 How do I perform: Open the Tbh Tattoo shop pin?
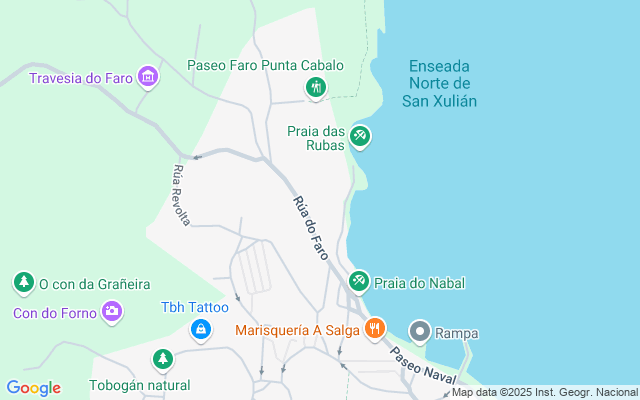coord(201,328)
